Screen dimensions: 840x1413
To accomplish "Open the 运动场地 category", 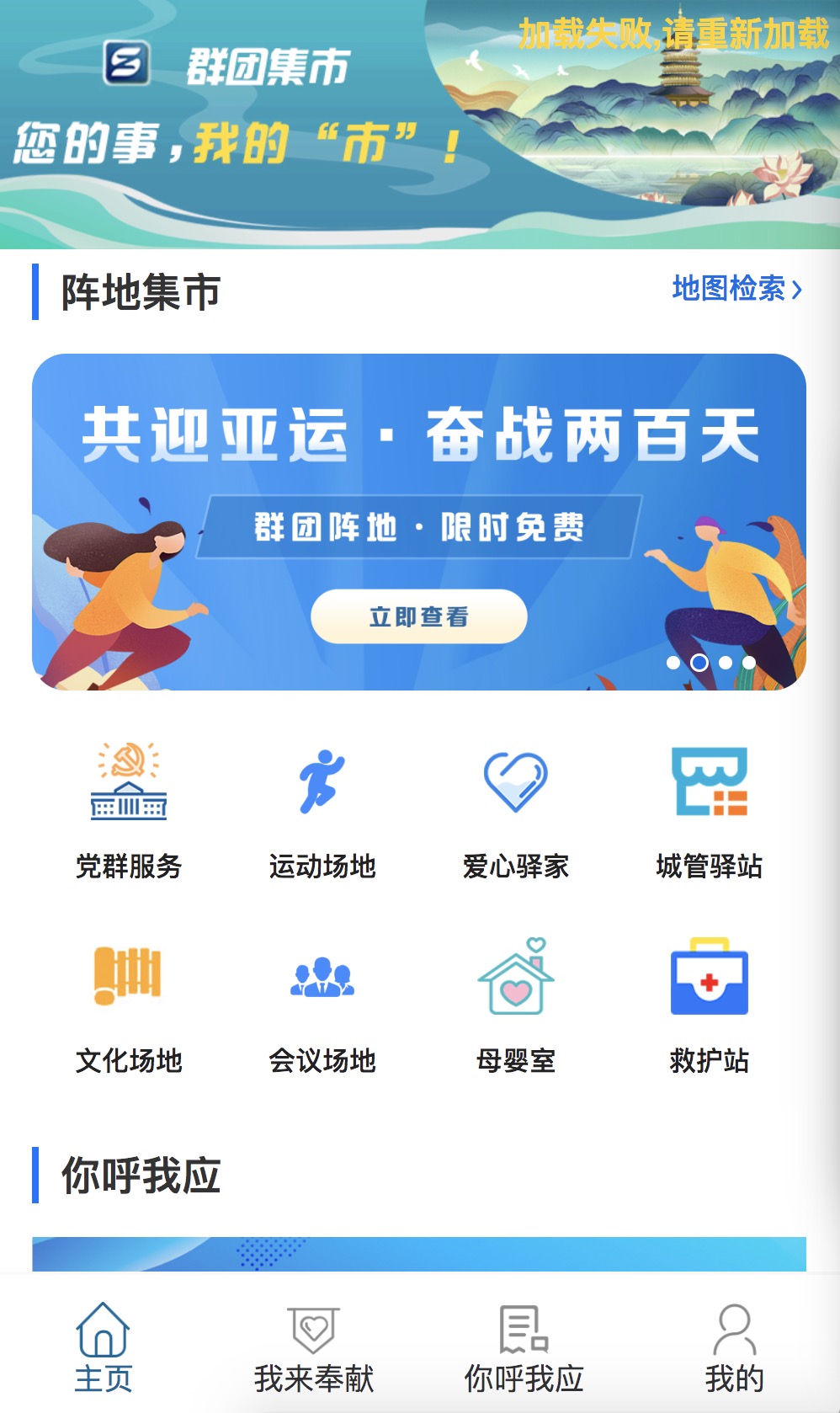I will 322,810.
